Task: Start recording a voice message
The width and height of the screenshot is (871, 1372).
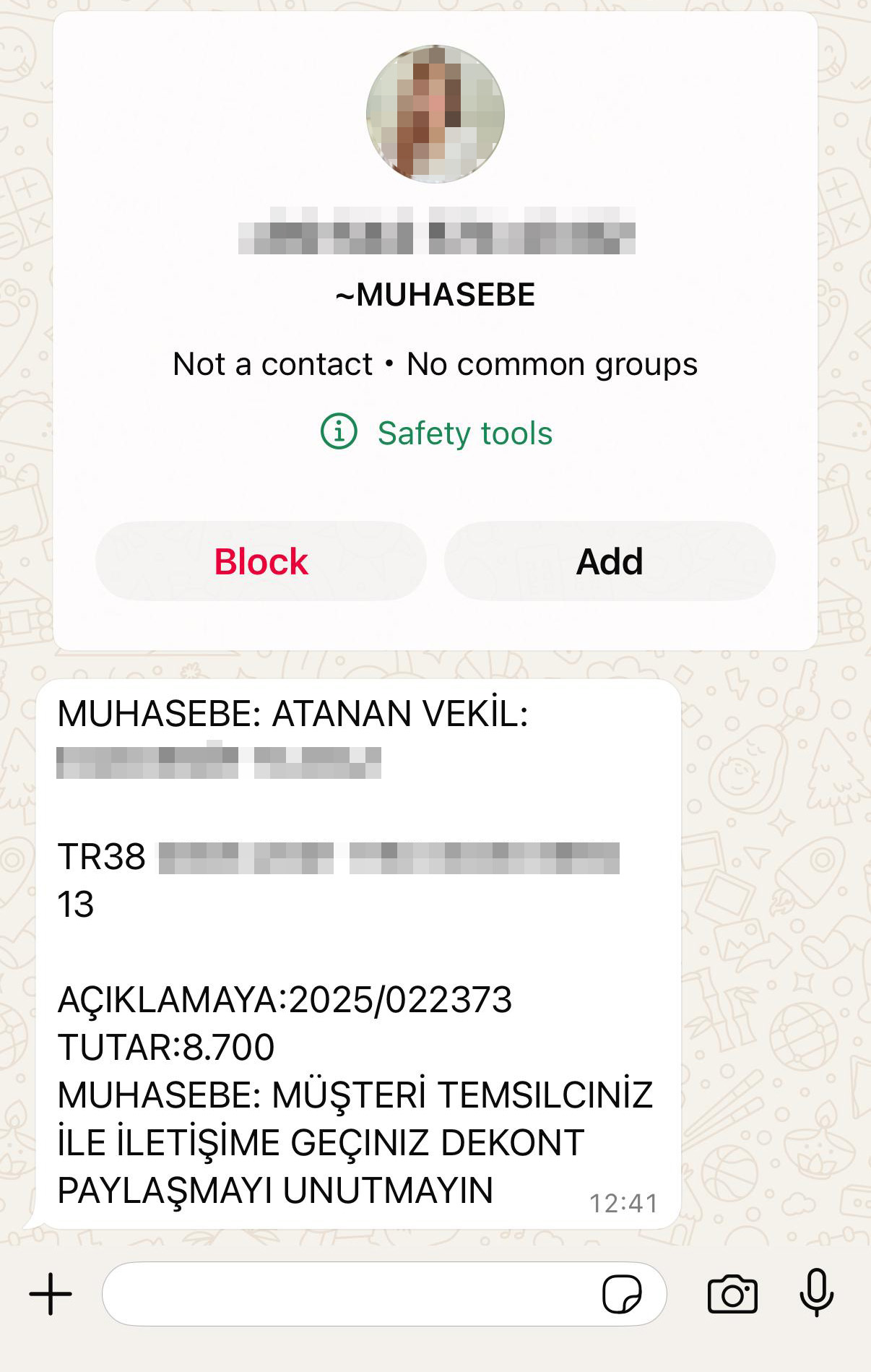Action: click(x=816, y=1293)
